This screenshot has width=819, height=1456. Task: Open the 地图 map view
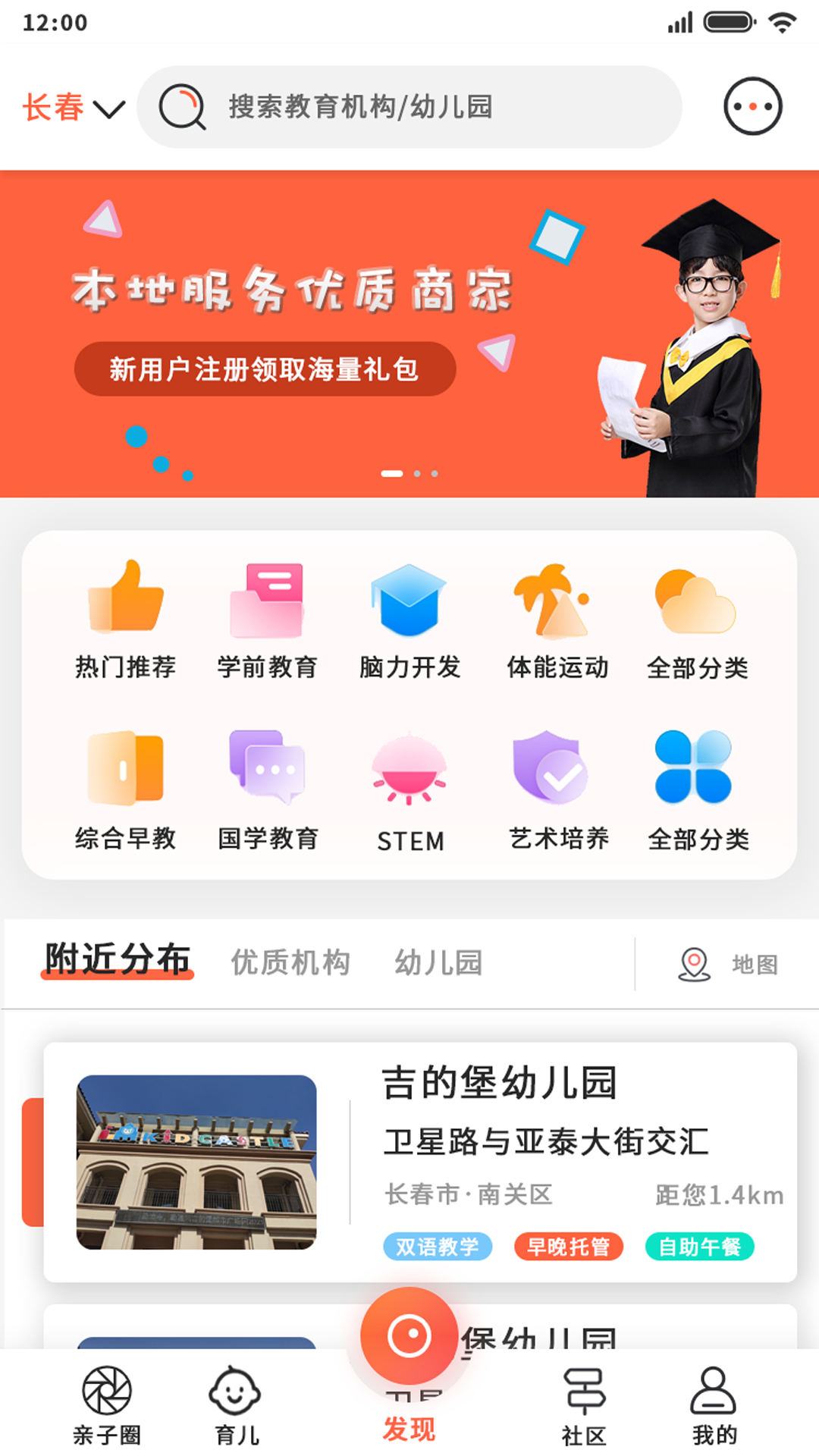pyautogui.click(x=726, y=965)
